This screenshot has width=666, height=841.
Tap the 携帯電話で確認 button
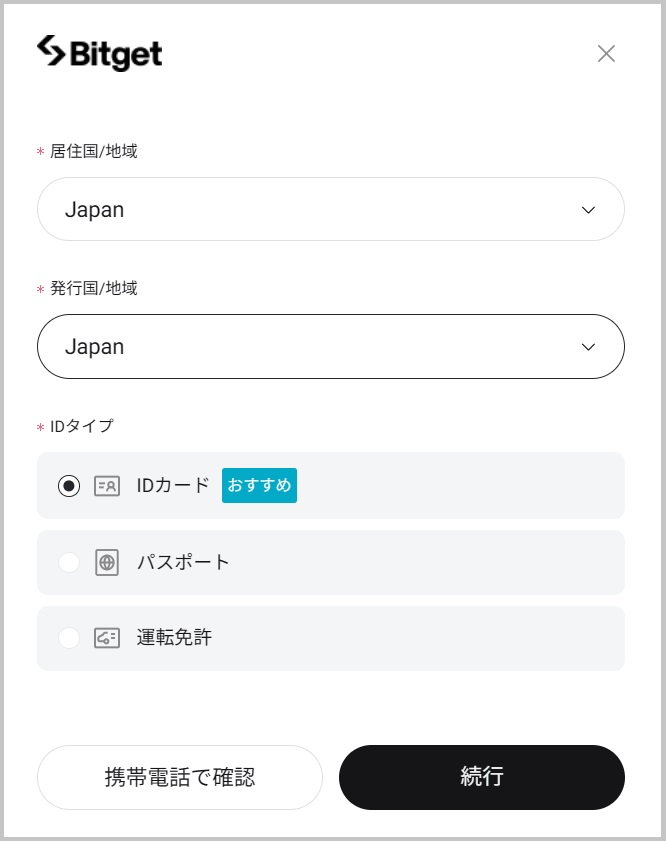(180, 777)
